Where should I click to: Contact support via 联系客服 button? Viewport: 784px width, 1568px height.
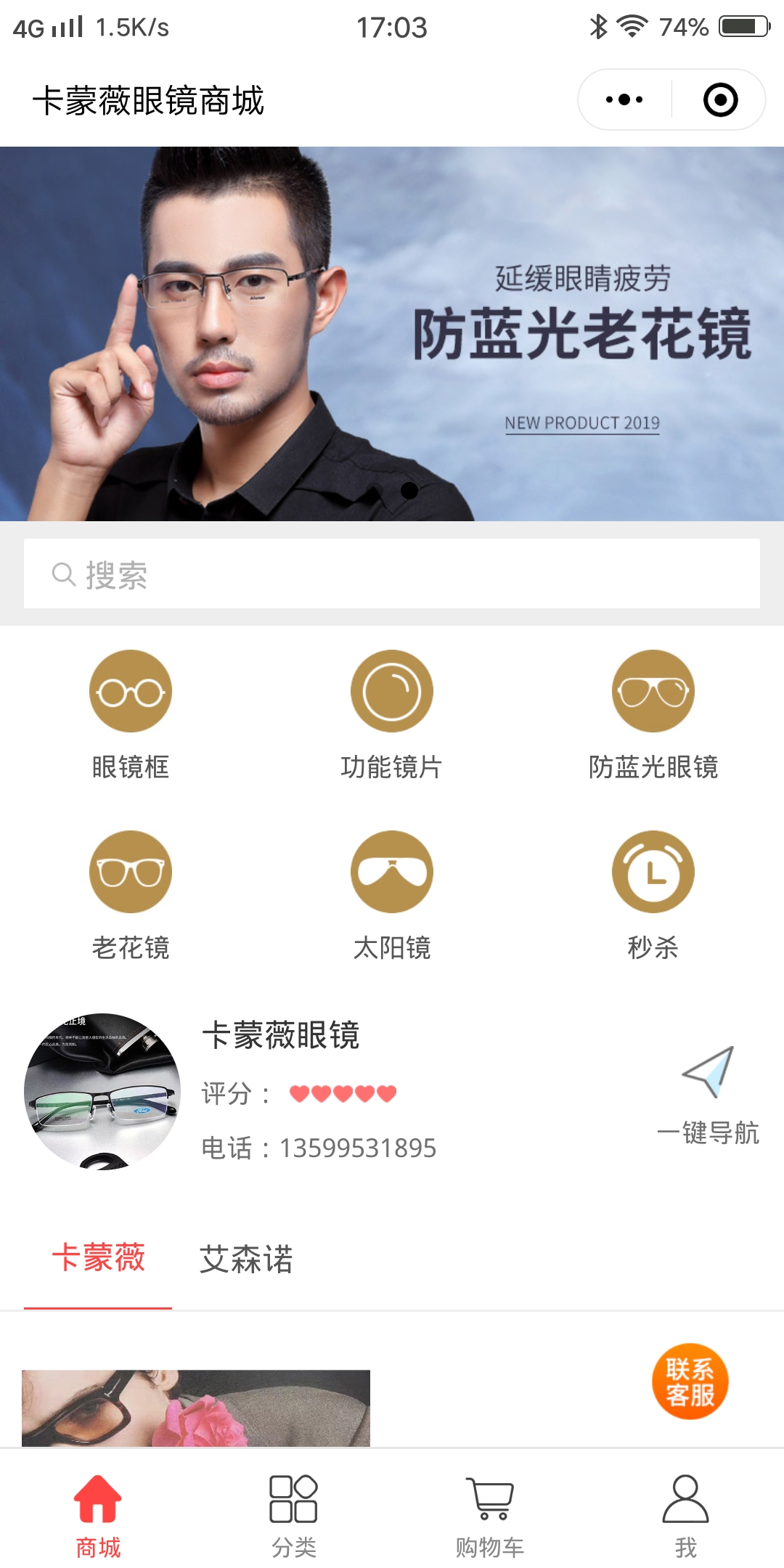[690, 1381]
